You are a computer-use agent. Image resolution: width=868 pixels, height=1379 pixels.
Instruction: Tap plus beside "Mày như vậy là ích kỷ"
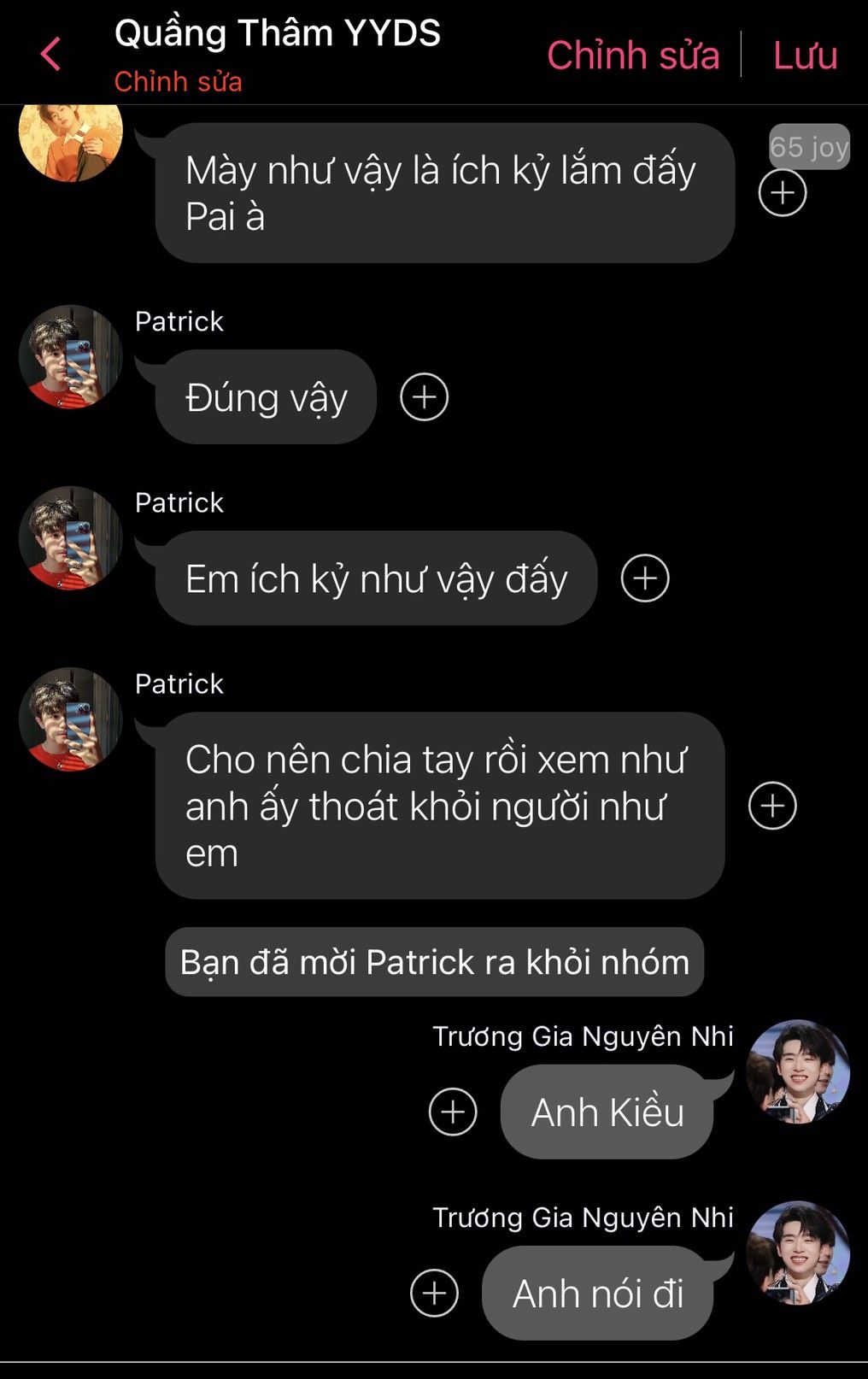click(782, 192)
